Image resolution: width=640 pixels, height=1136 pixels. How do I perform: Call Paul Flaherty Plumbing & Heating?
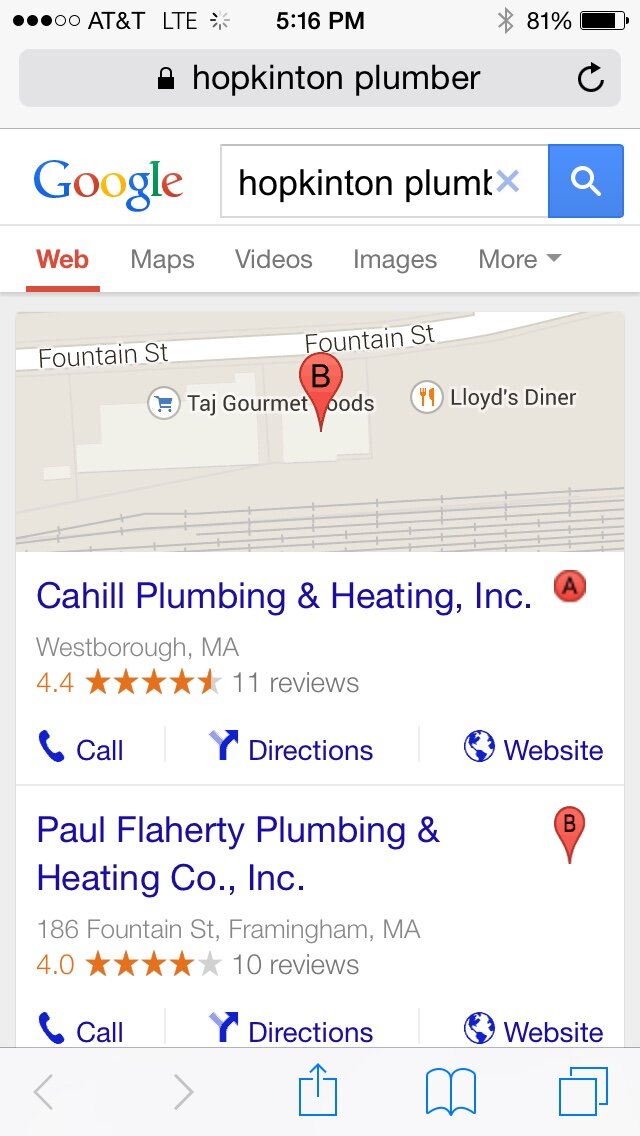tap(81, 1030)
